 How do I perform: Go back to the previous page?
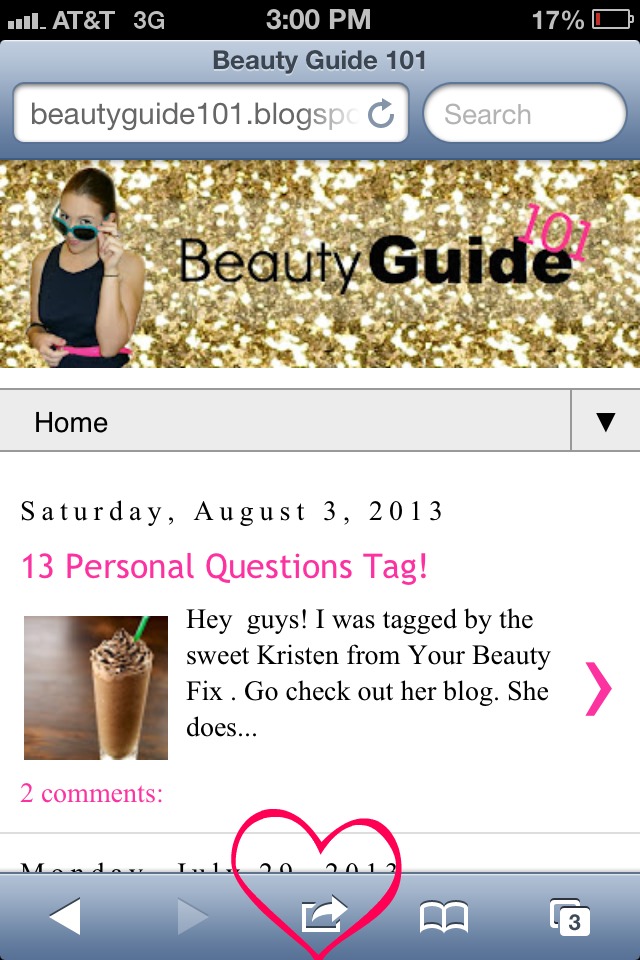(65, 915)
